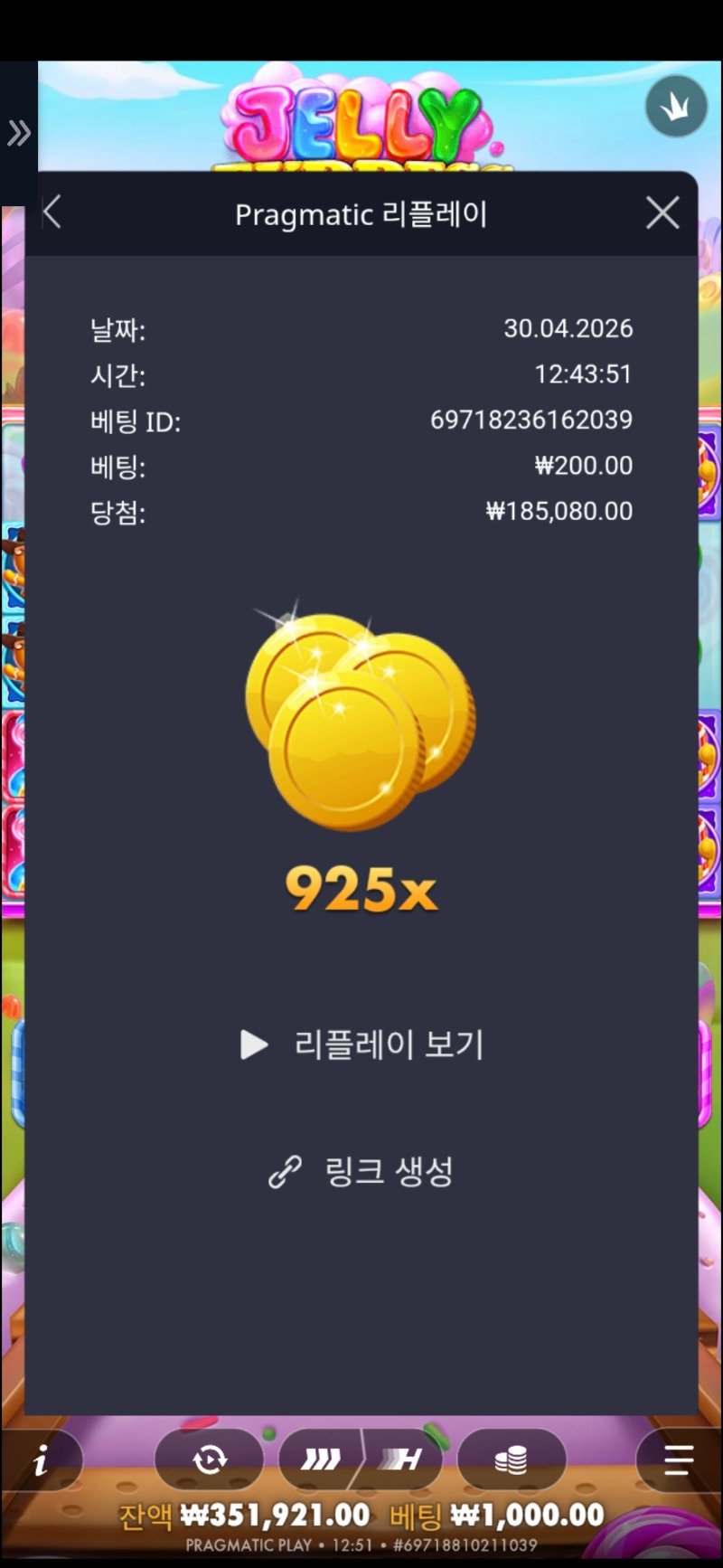Toggle the turbo spin mode
The image size is (723, 1568).
(x=403, y=1459)
